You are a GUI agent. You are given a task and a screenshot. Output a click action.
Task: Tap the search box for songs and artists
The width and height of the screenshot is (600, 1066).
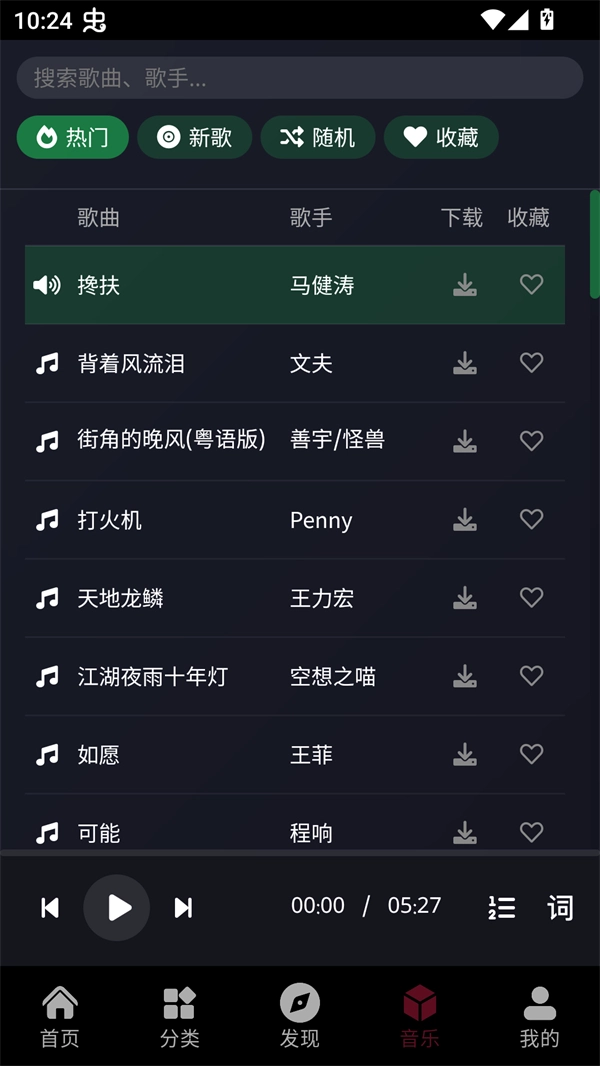coord(300,78)
